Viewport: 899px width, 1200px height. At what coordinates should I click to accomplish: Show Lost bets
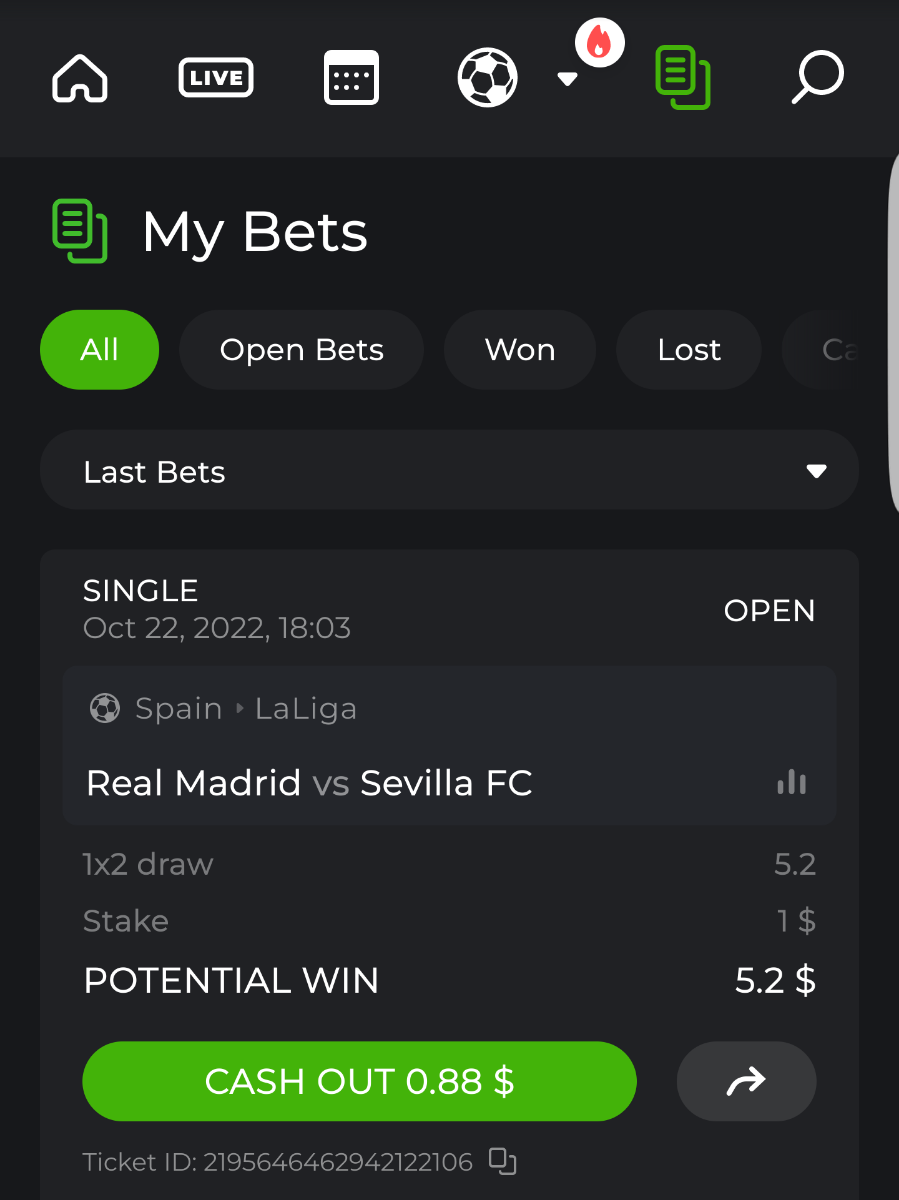[688, 350]
